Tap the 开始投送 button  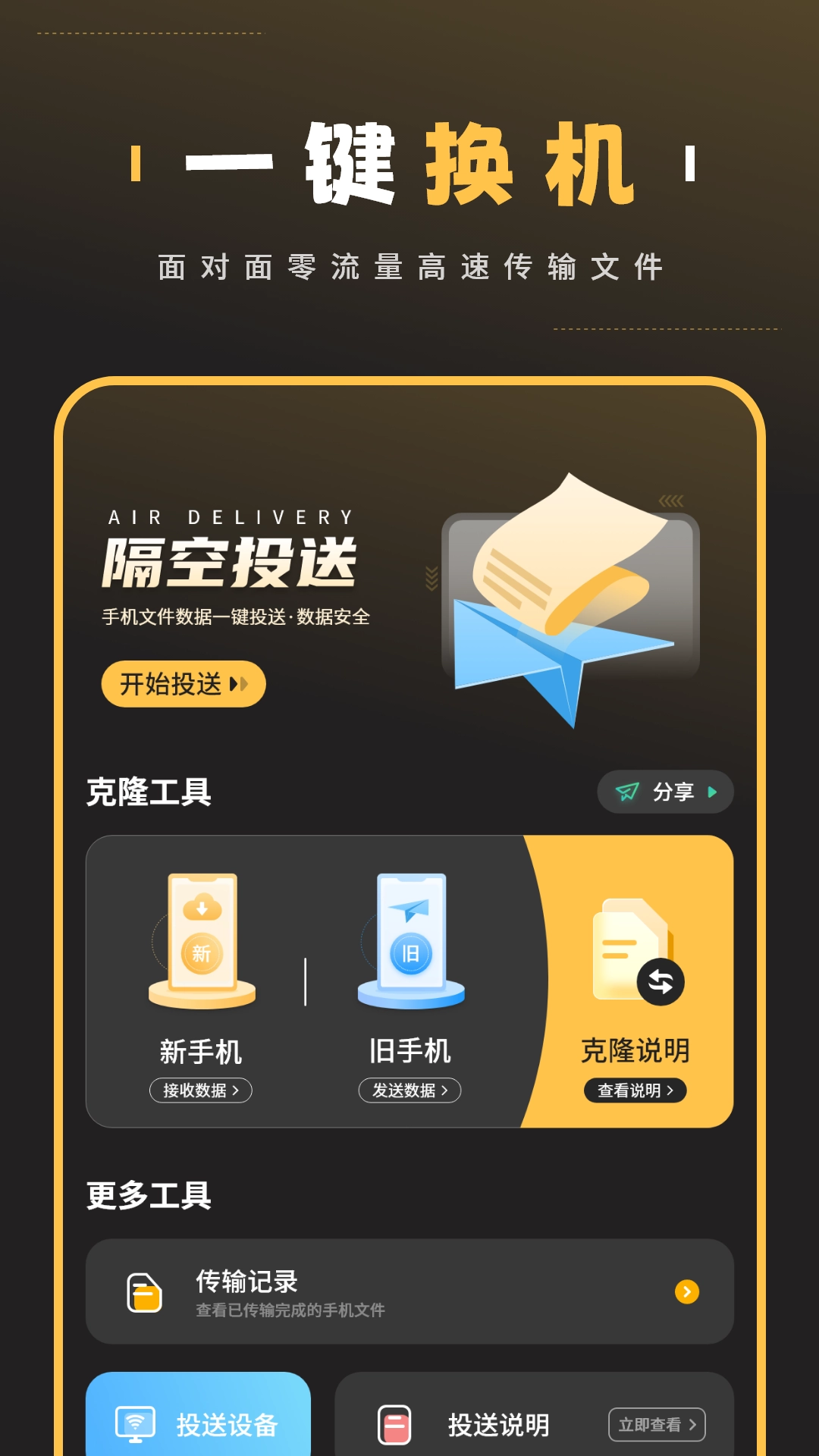pyautogui.click(x=182, y=683)
